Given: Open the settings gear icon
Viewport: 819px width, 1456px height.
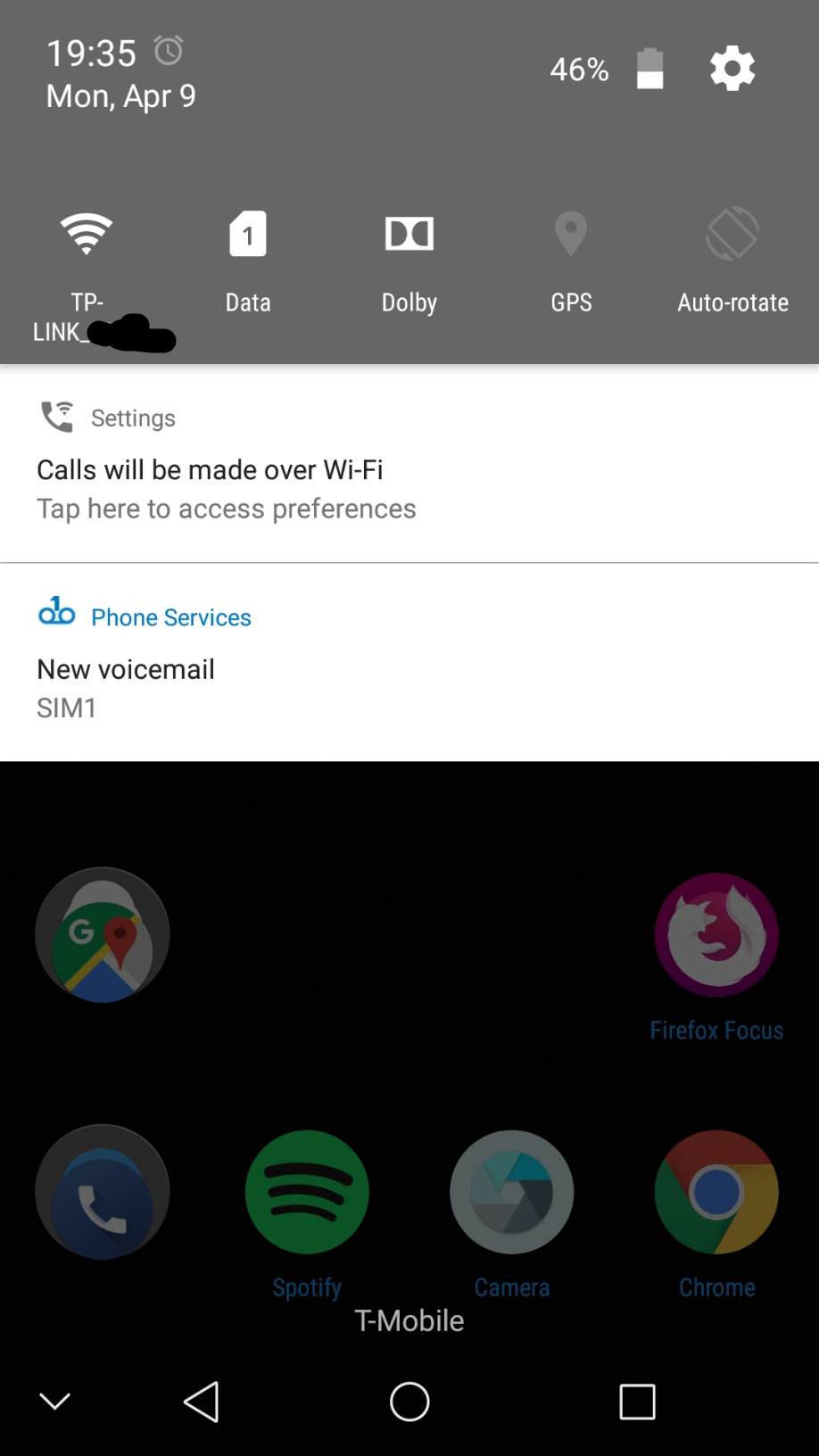Looking at the screenshot, I should 732,69.
